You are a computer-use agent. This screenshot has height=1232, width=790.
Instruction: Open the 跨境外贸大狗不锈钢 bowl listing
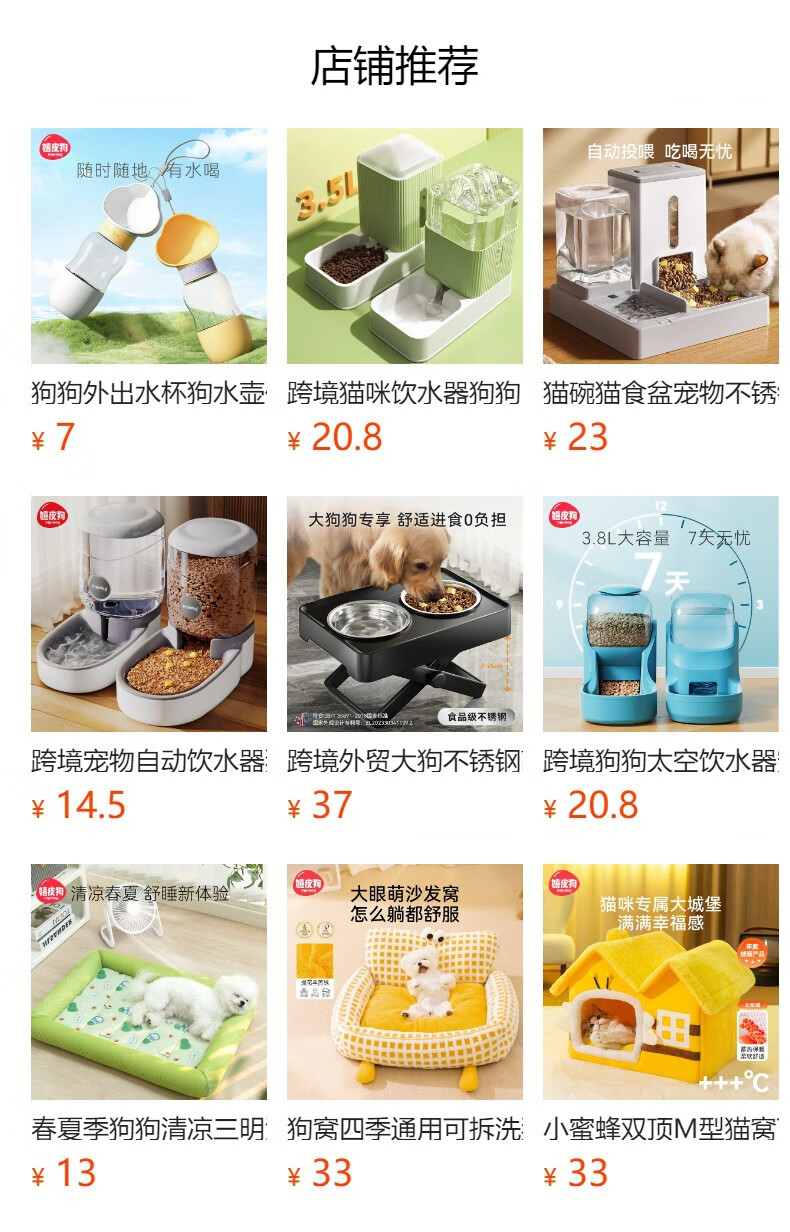[404, 614]
